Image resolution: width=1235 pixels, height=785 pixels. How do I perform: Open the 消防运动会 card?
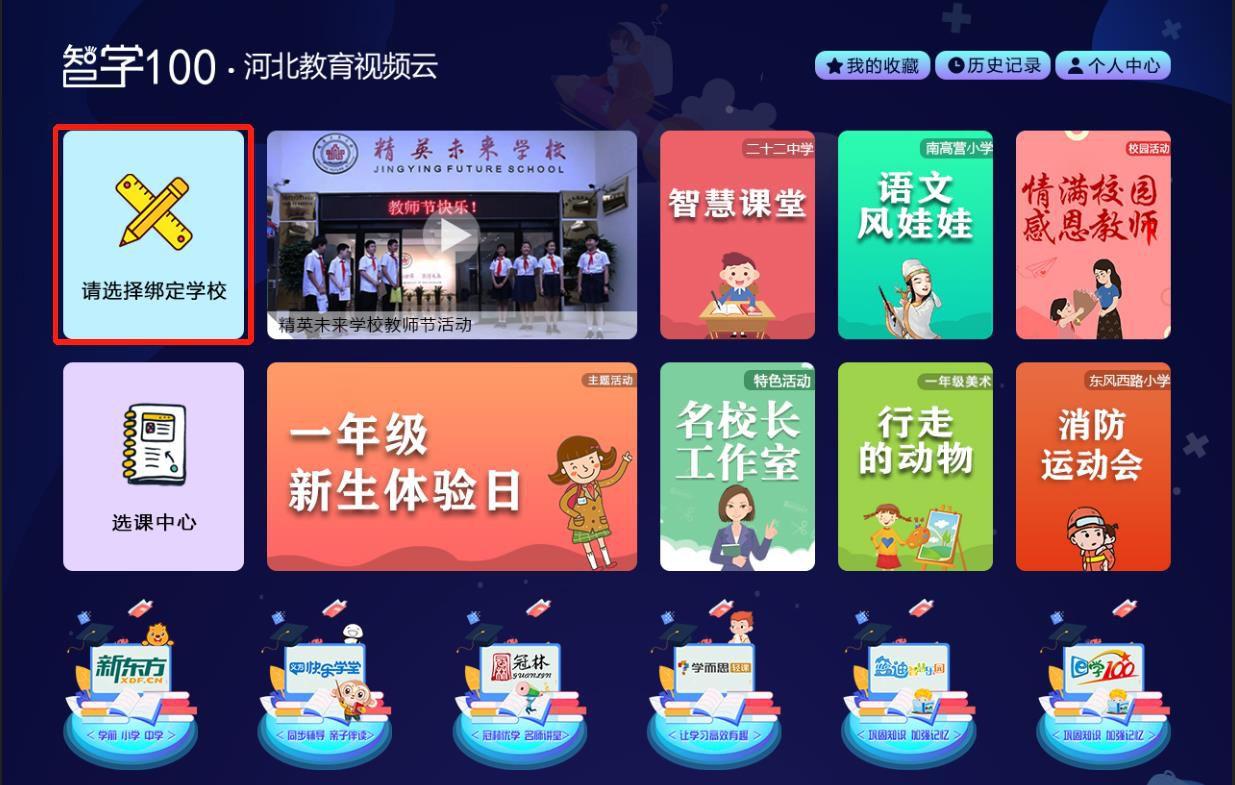tap(1093, 466)
